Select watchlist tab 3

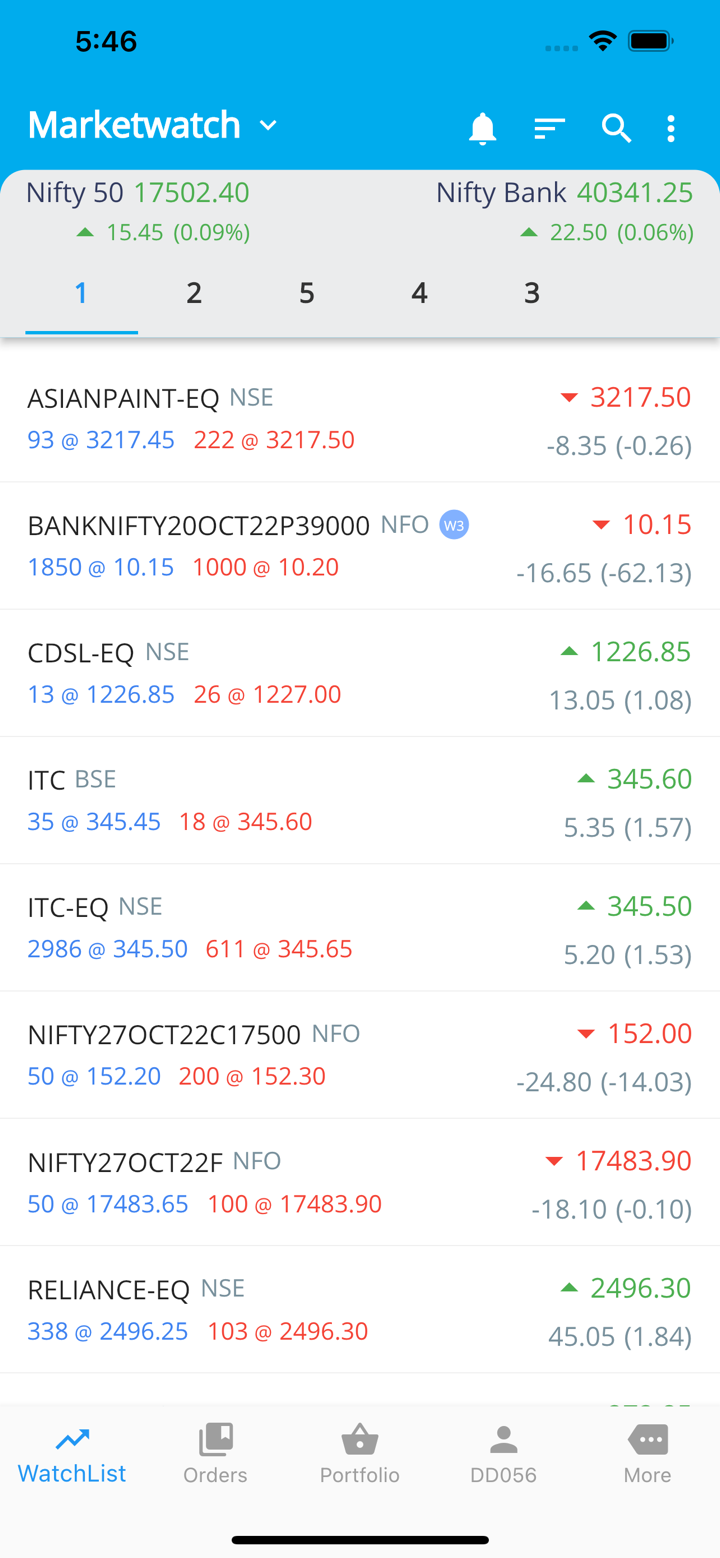pos(532,293)
